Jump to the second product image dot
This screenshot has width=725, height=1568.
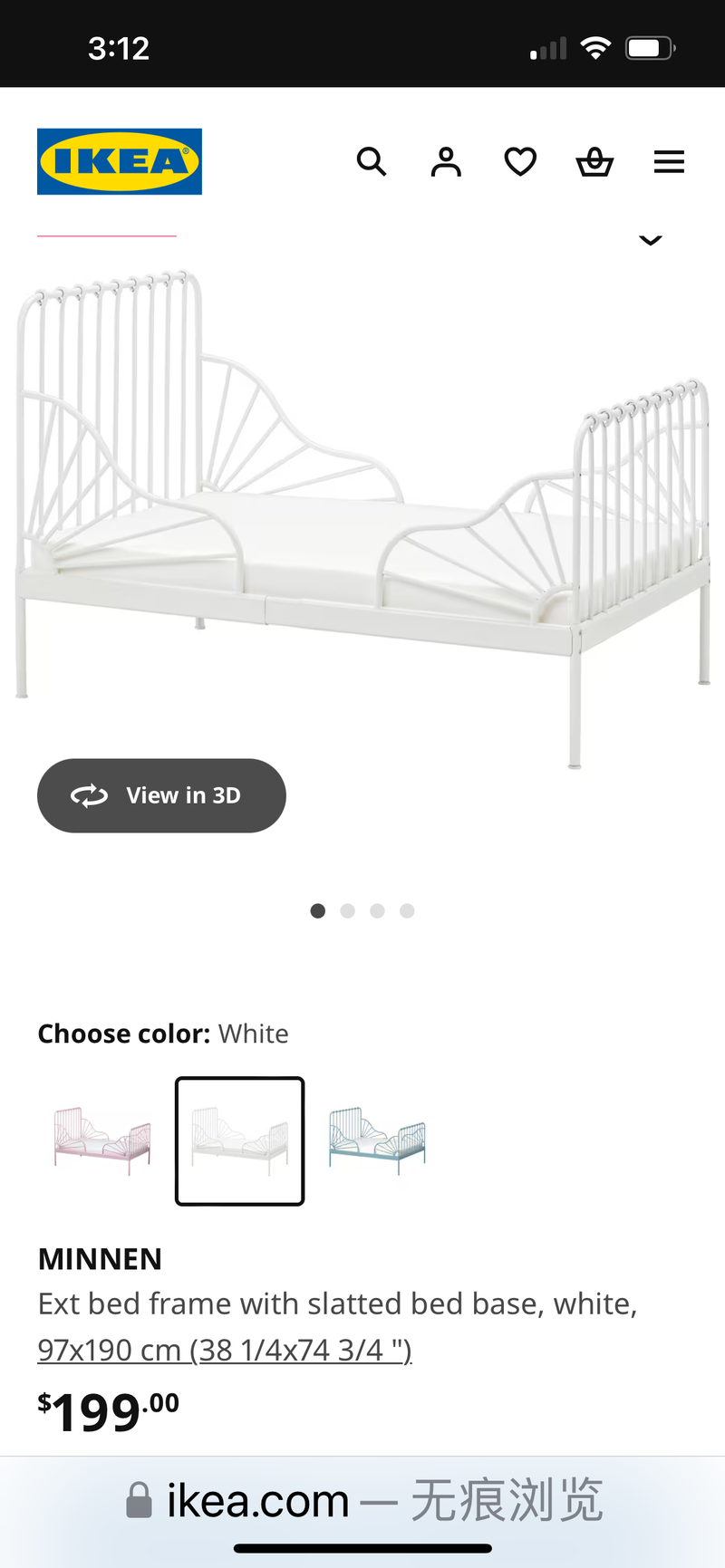coord(348,910)
